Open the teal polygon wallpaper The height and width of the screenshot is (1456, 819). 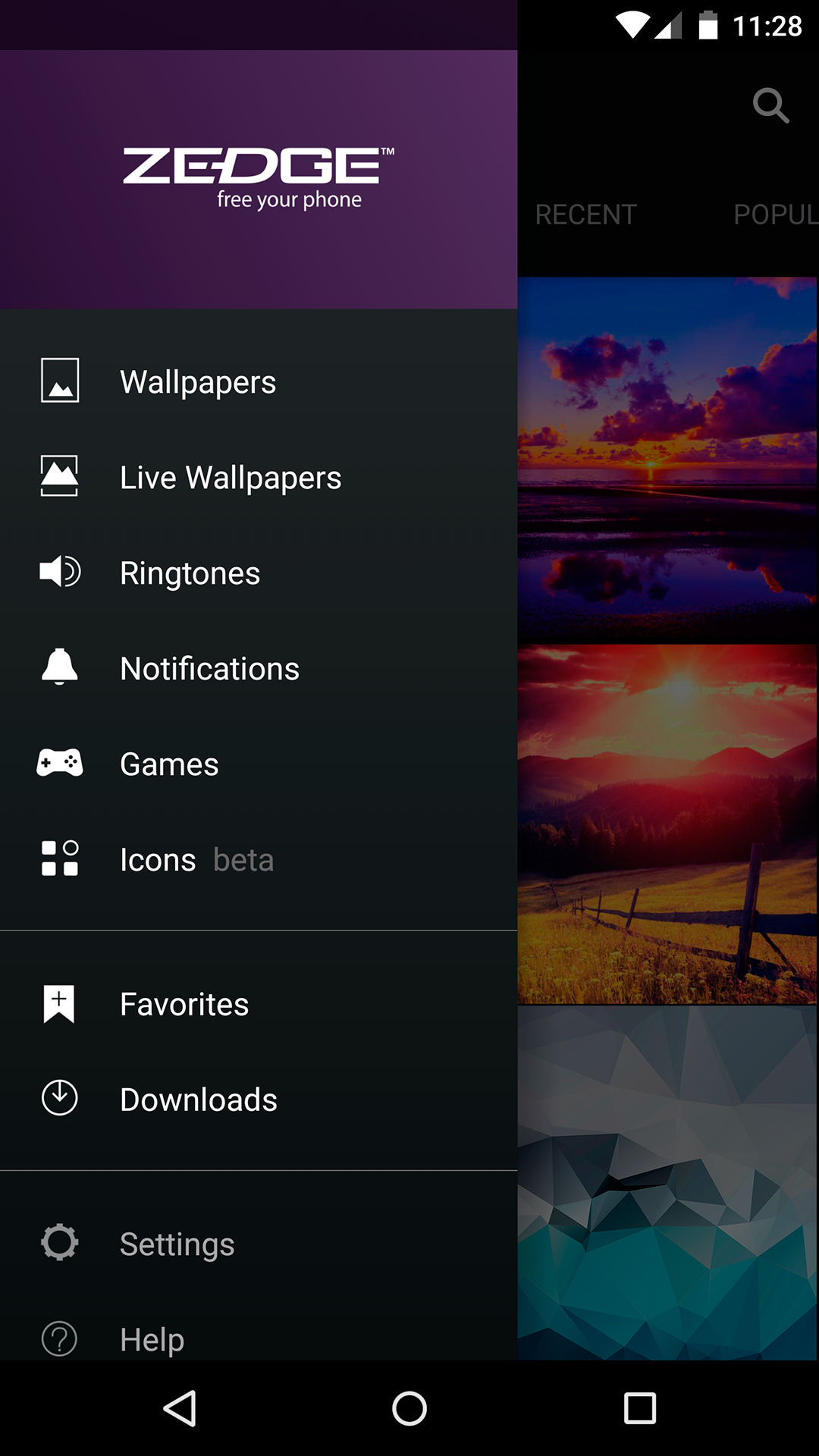[667, 1183]
